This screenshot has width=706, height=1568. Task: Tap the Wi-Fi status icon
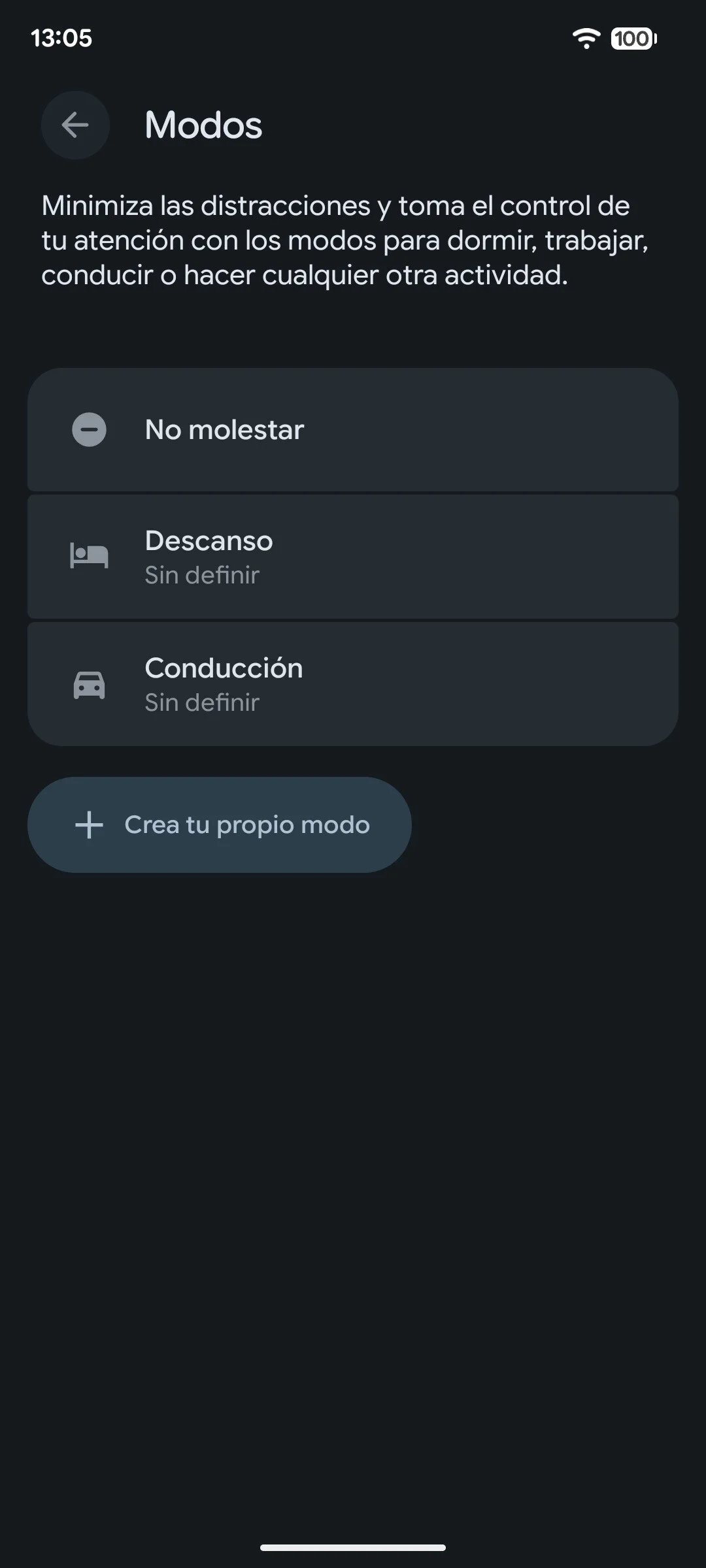pyautogui.click(x=586, y=39)
